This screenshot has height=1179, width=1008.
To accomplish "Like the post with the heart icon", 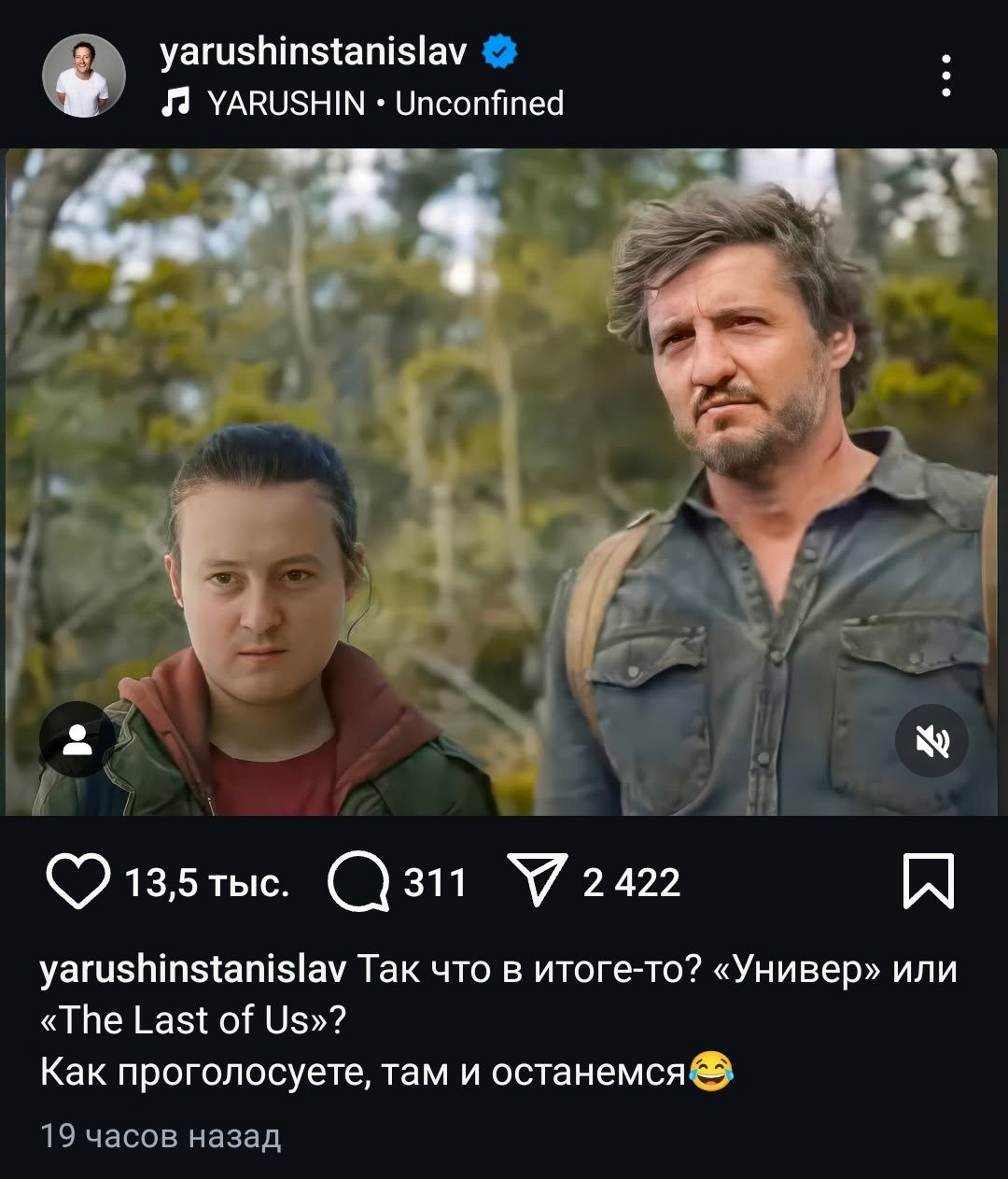I will [77, 882].
